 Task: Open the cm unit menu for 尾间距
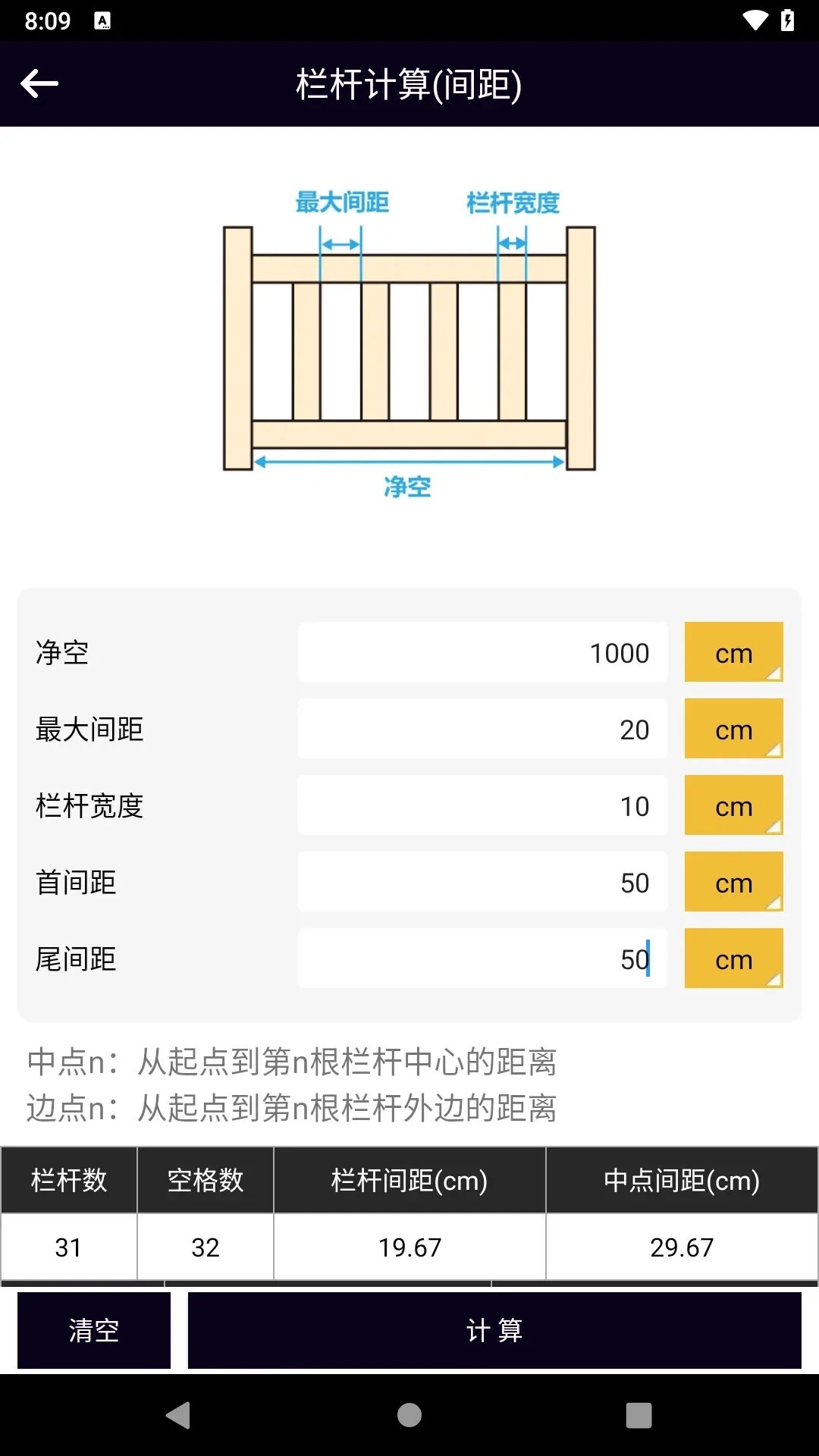[x=733, y=959]
